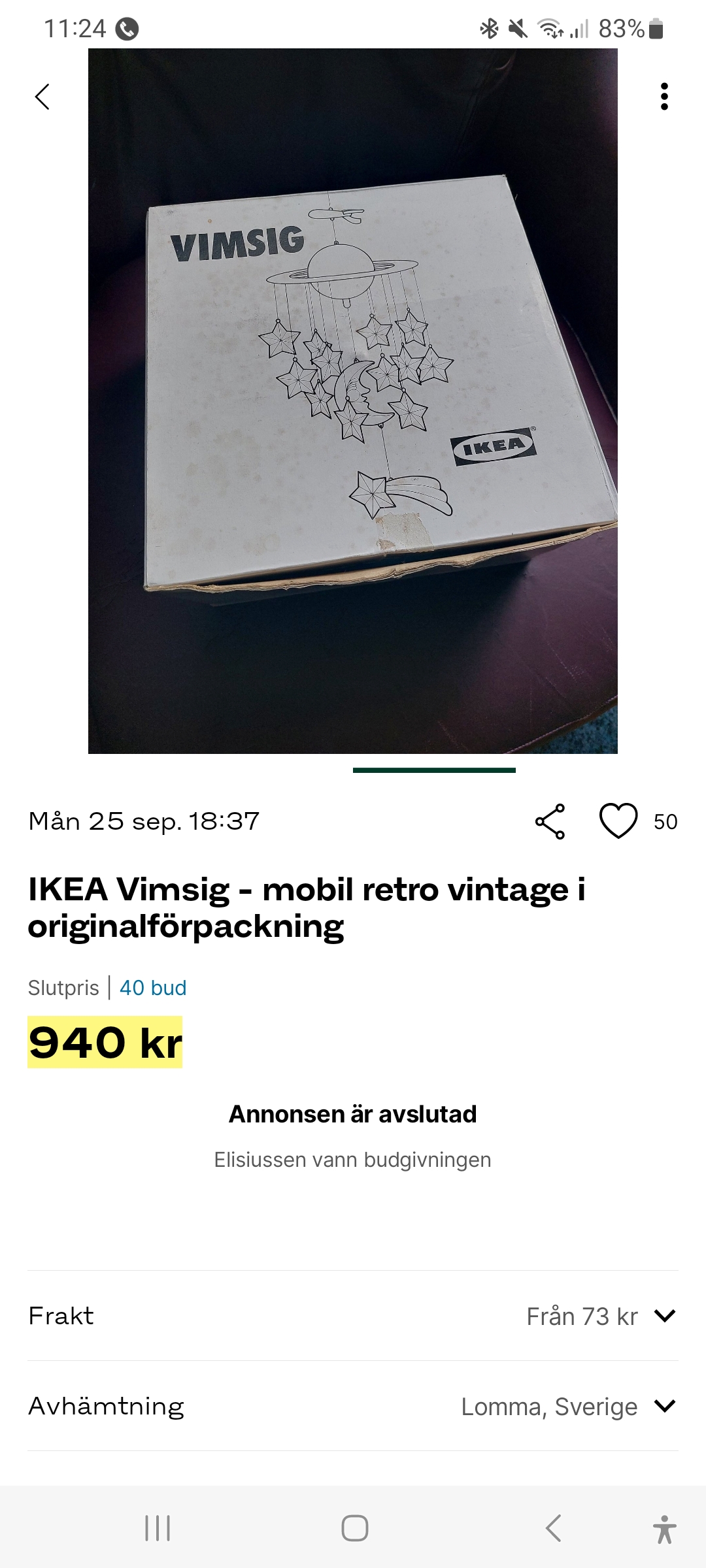Open the Vimsig box photo fullscreen
This screenshot has width=706, height=1568.
coord(353,400)
